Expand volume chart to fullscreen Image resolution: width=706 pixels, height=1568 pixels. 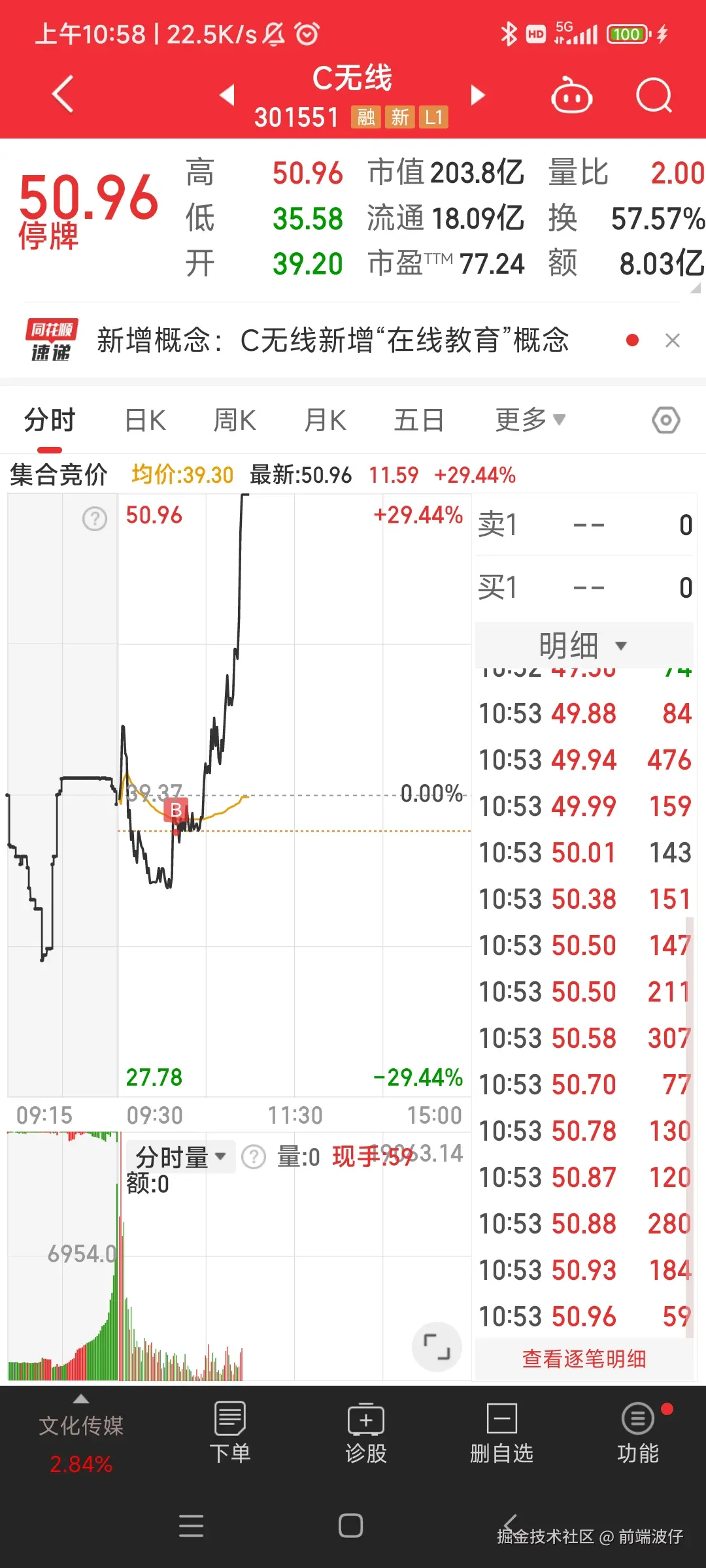tap(437, 1347)
